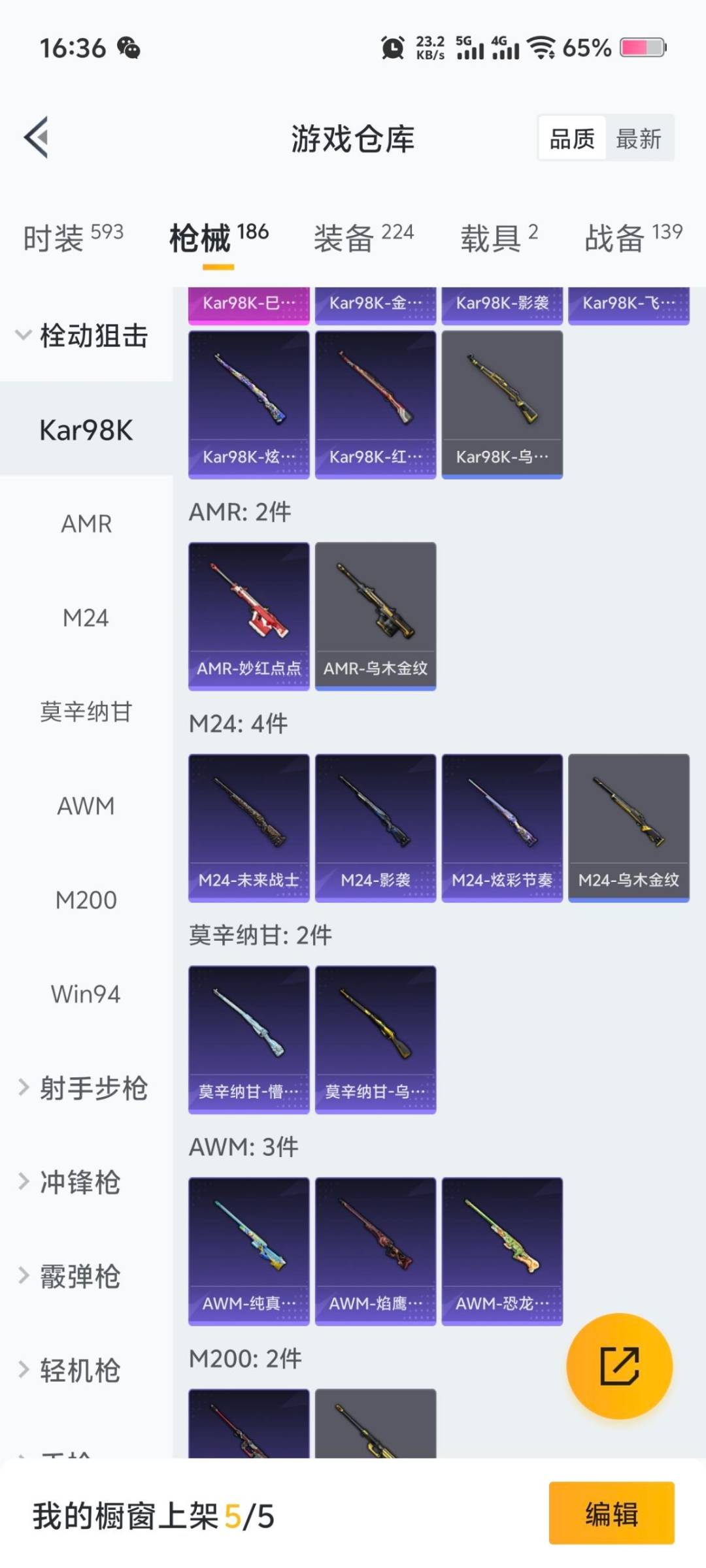706x1568 pixels.
Task: Open the AMR-妙红点点 skin
Action: tap(248, 615)
